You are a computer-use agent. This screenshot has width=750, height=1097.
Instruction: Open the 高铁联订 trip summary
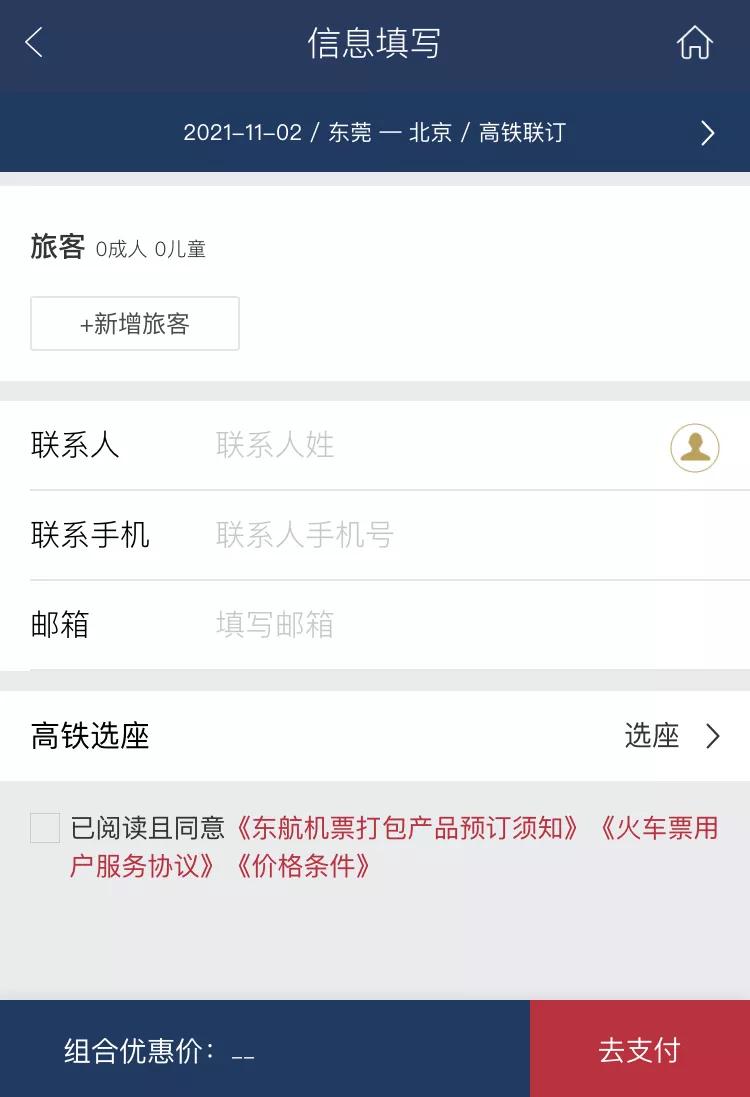pos(520,131)
